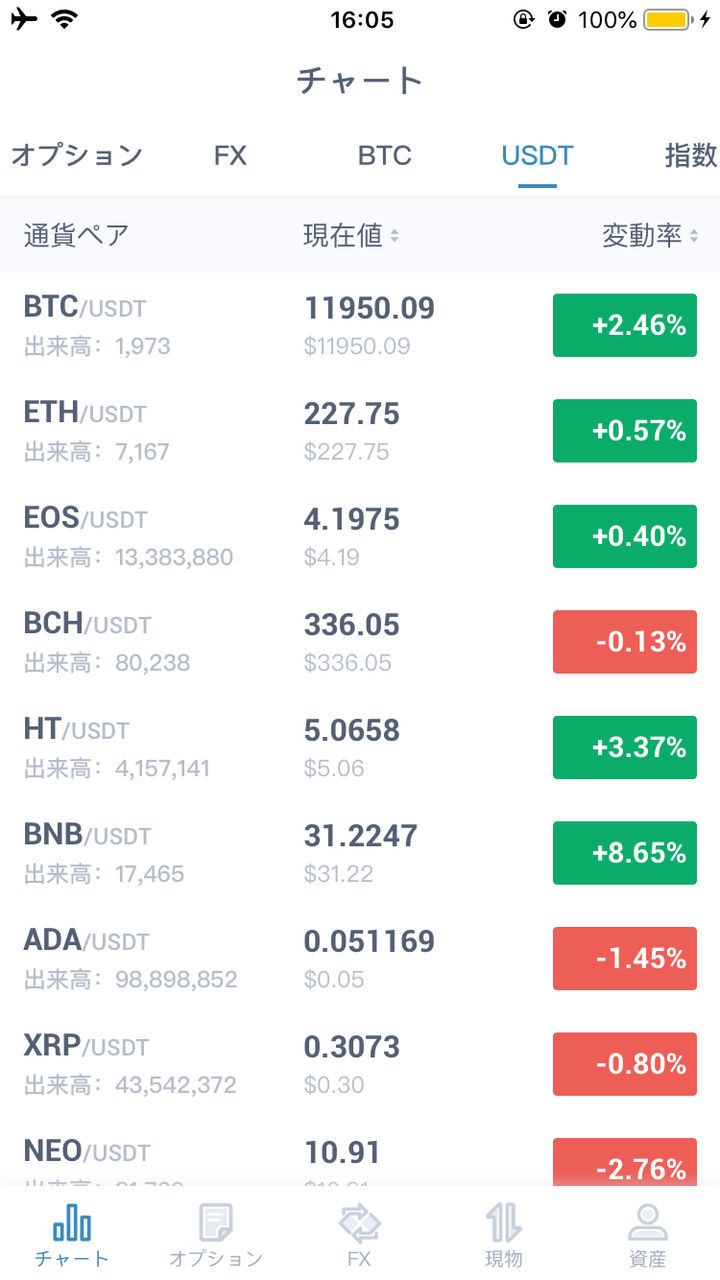Open the ETH/USDT pair details
The width and height of the screenshot is (720, 1280).
(300, 430)
